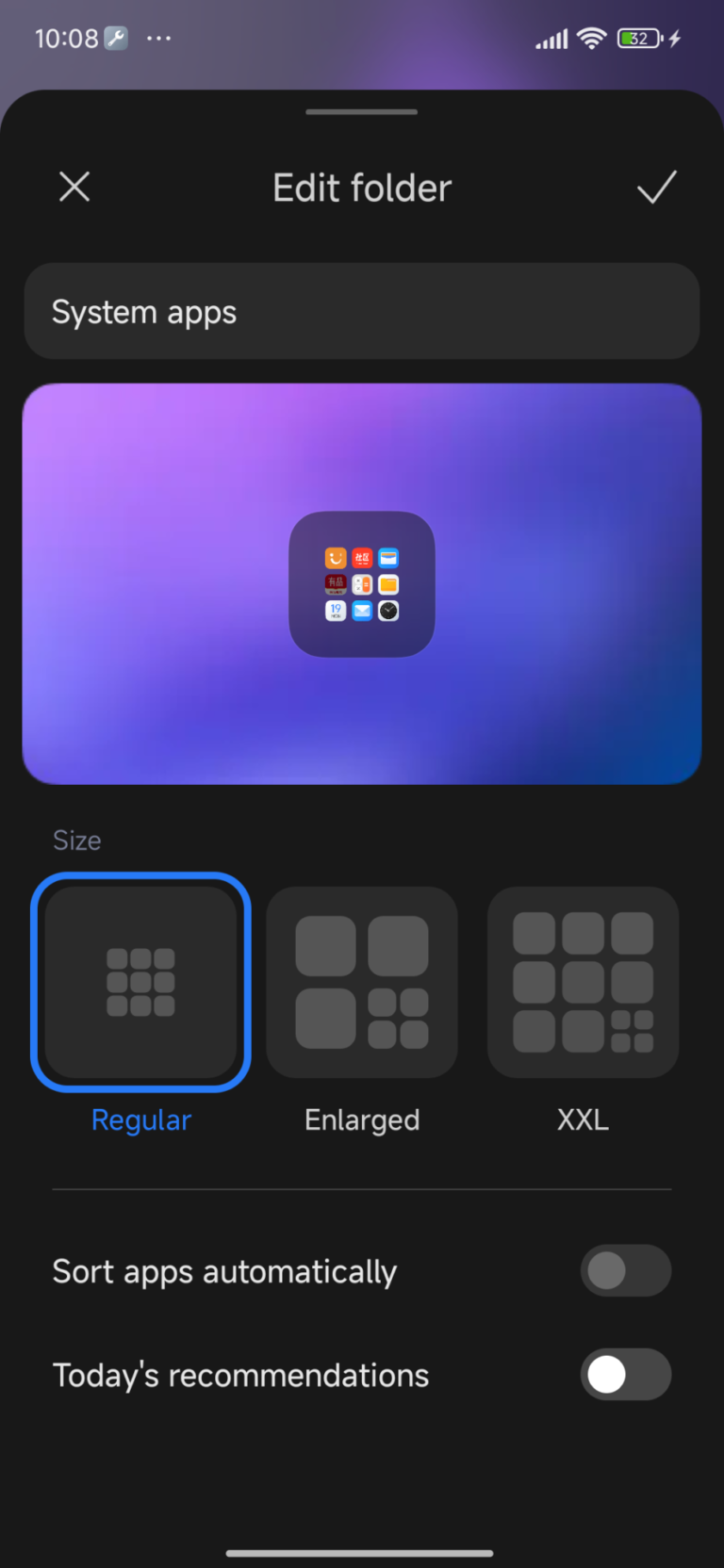Edit the folder name System apps
The image size is (724, 1568).
(x=361, y=311)
